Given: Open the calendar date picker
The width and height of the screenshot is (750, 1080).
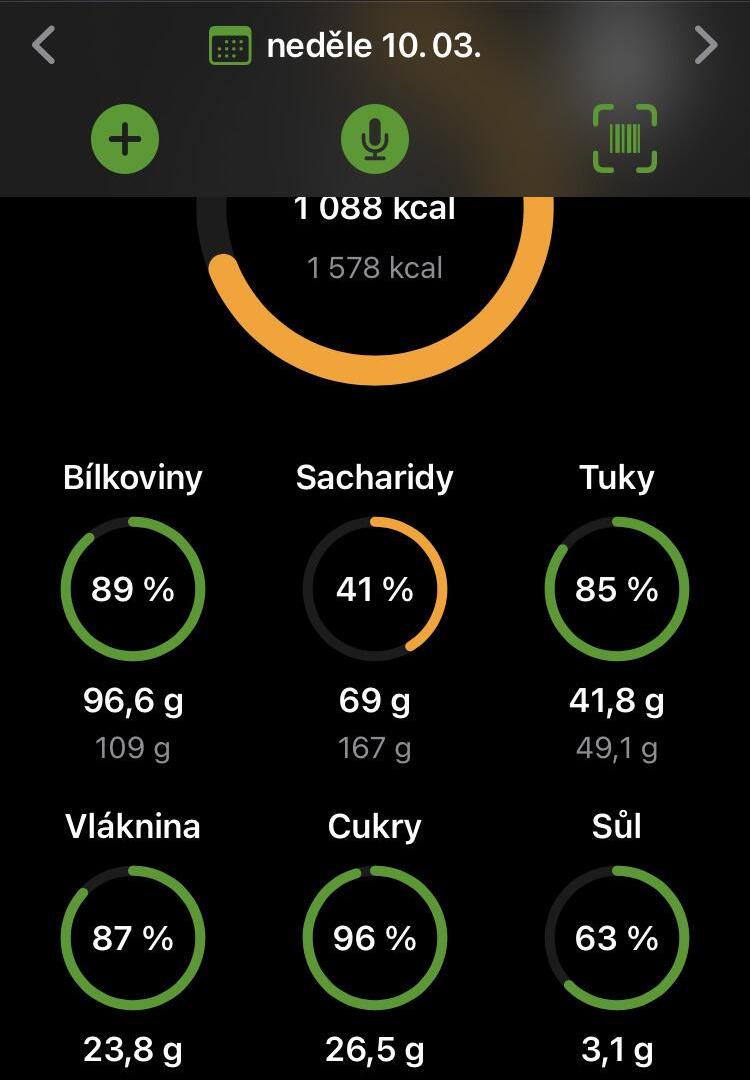Looking at the screenshot, I should pos(230,46).
